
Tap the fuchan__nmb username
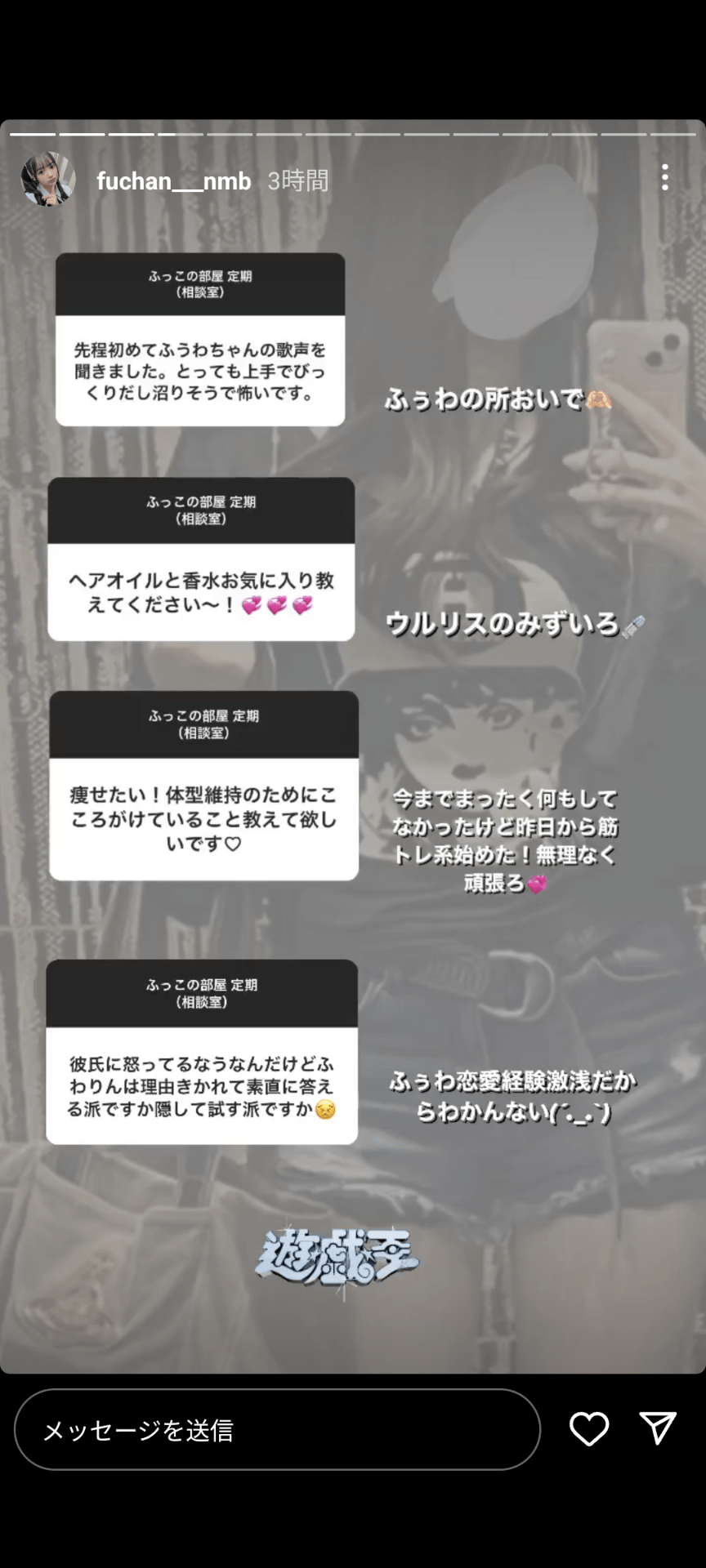coord(173,180)
